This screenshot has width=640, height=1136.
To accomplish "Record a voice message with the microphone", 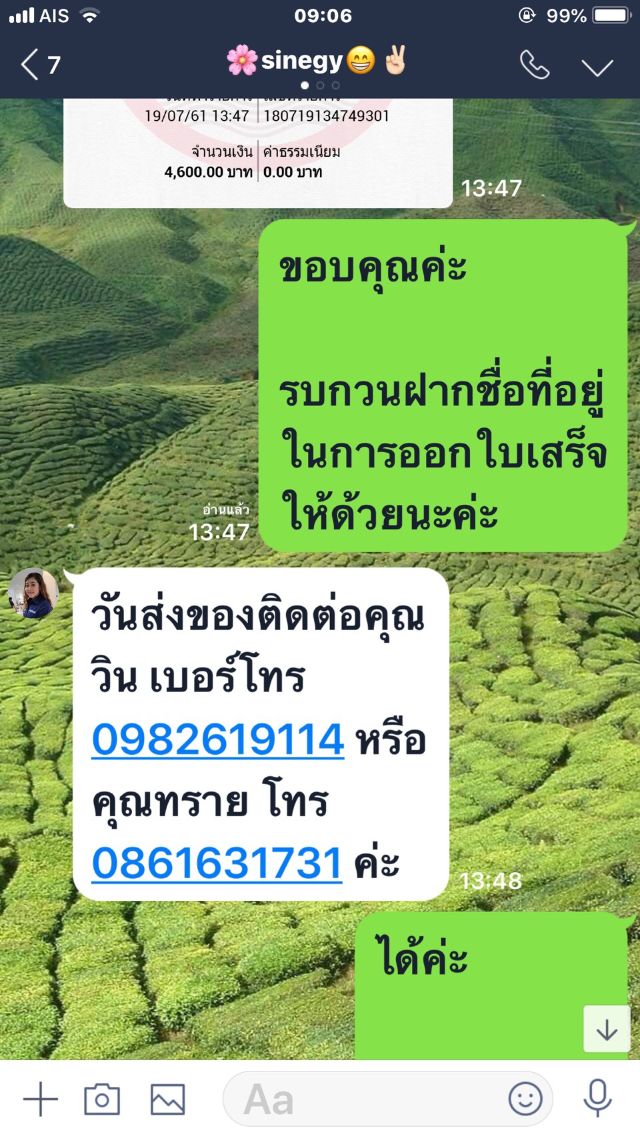I will 597,1098.
